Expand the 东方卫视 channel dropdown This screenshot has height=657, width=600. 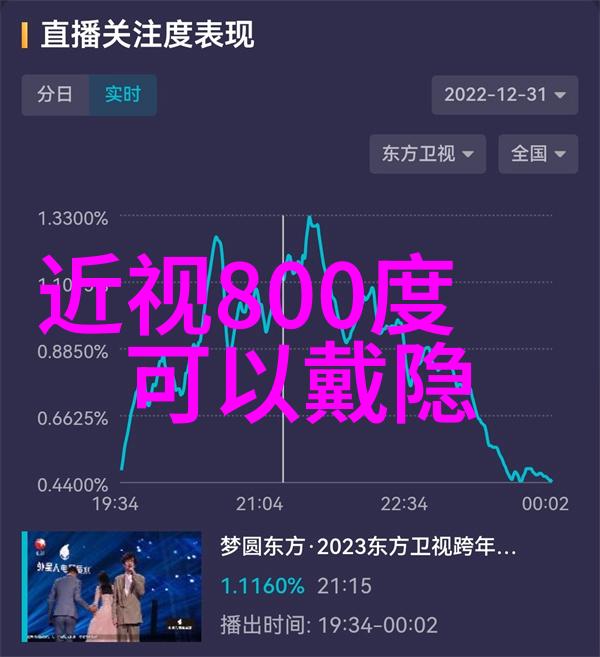pyautogui.click(x=428, y=153)
